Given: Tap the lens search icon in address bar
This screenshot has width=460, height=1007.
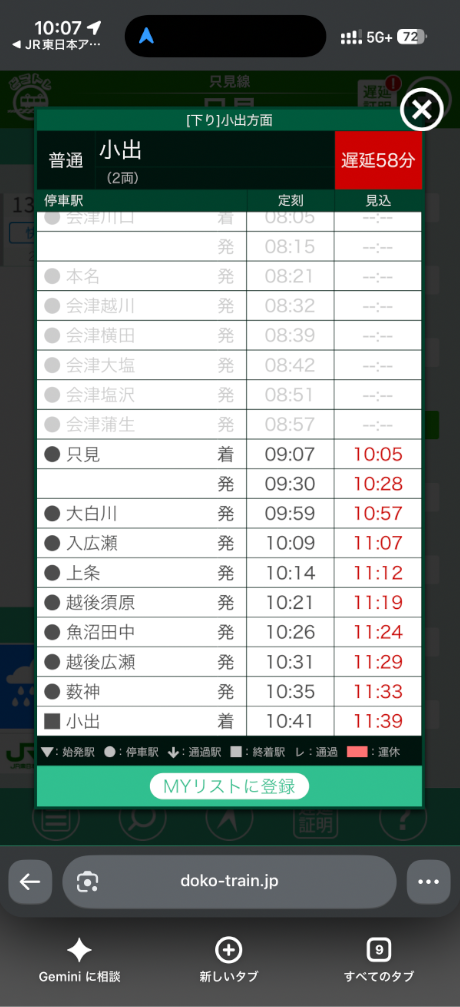Looking at the screenshot, I should click(x=87, y=882).
